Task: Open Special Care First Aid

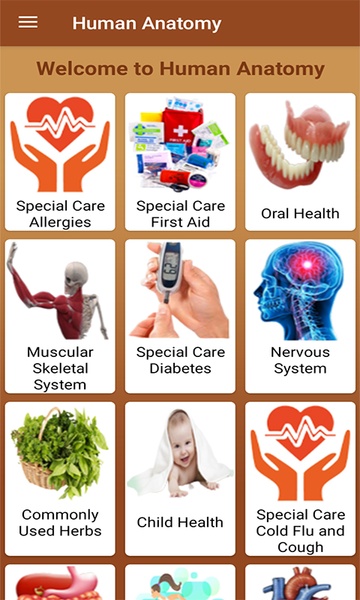Action: click(180, 161)
